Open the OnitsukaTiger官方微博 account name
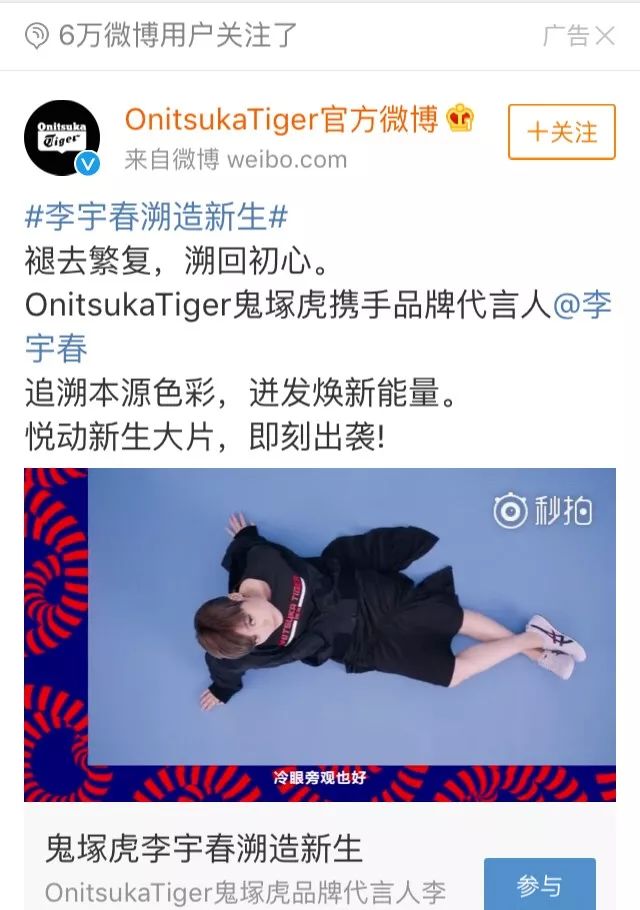Image resolution: width=640 pixels, height=910 pixels. 282,120
